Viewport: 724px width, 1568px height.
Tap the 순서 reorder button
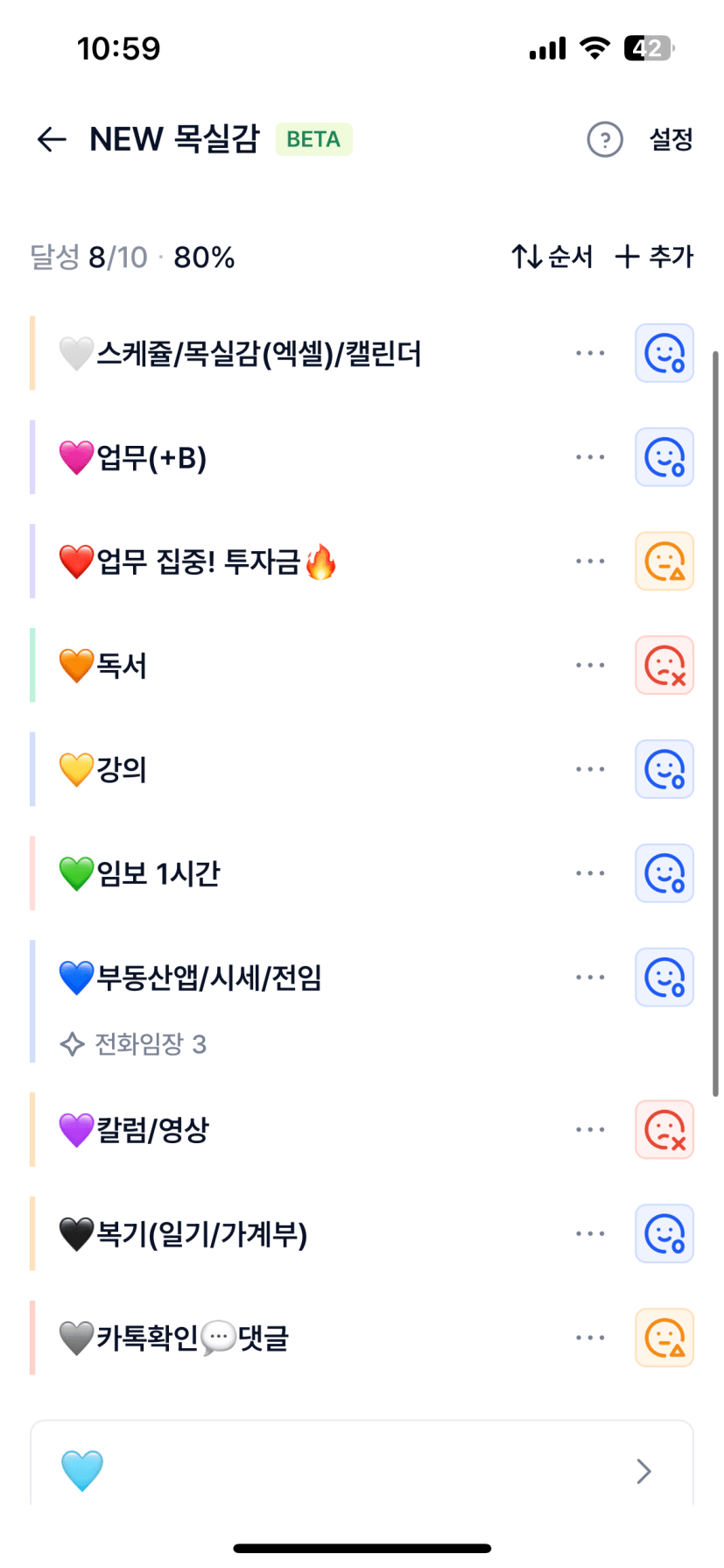(x=552, y=257)
